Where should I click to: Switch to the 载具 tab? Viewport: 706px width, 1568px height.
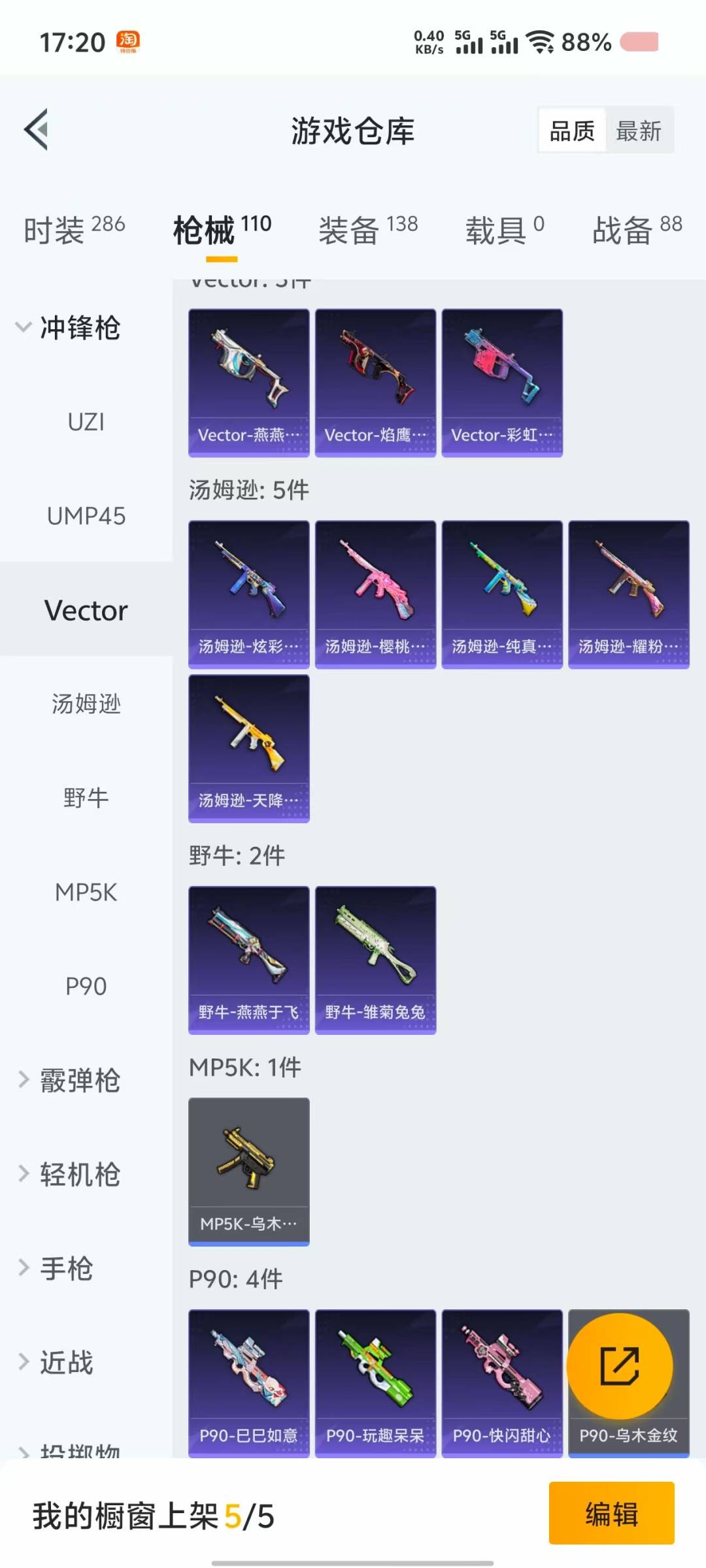pyautogui.click(x=505, y=229)
